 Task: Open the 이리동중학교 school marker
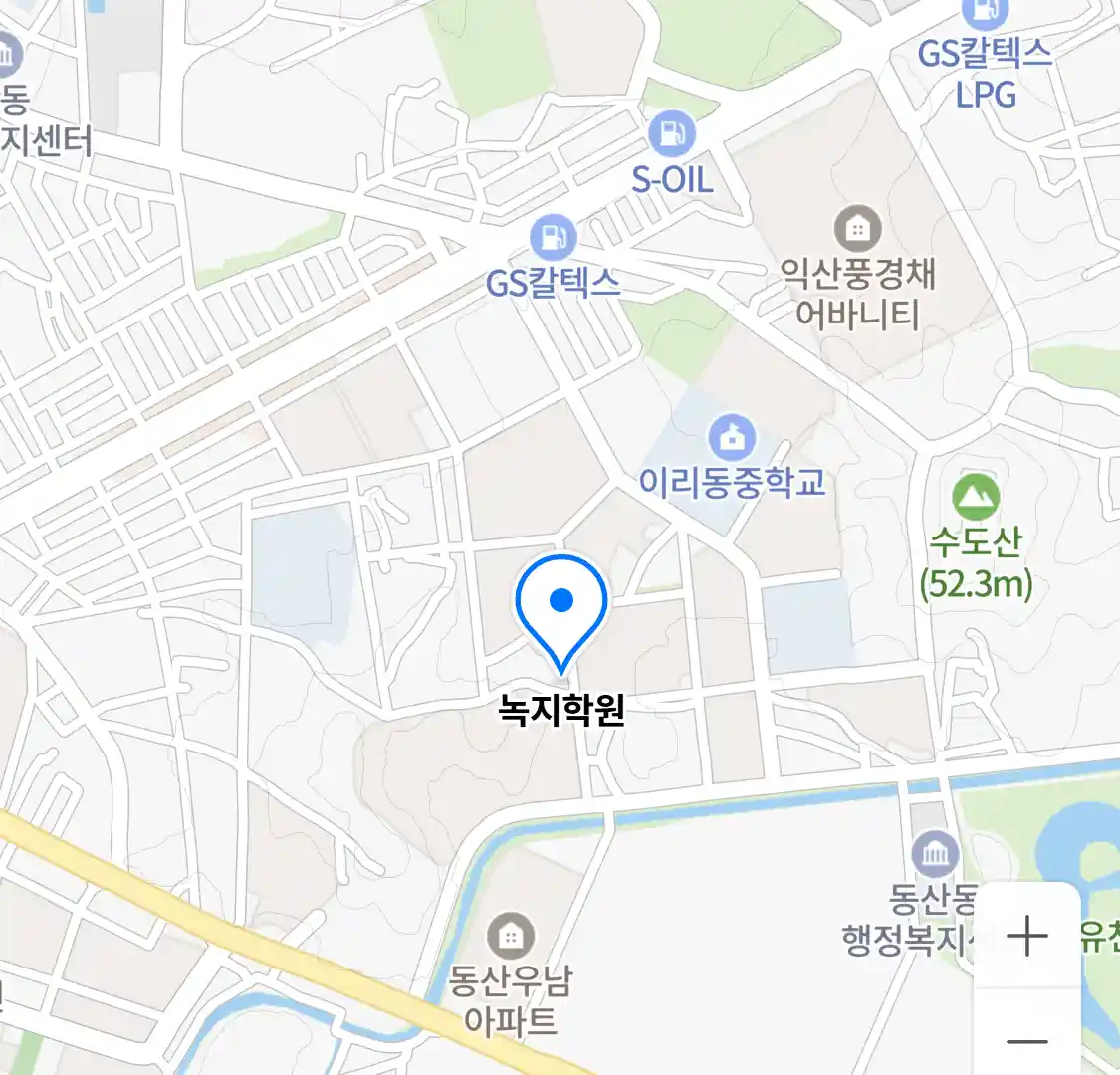point(732,438)
